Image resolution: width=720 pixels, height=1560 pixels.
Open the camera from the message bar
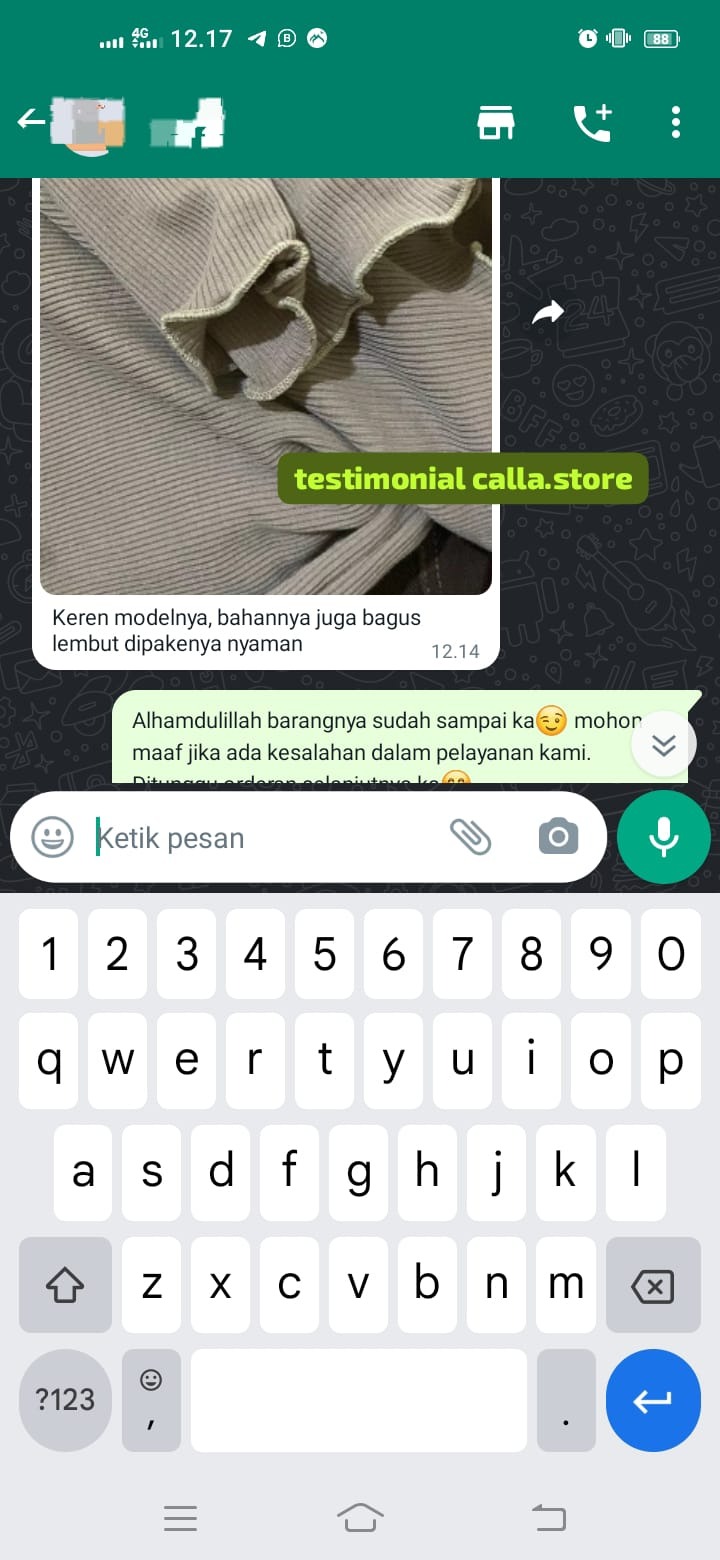[558, 837]
